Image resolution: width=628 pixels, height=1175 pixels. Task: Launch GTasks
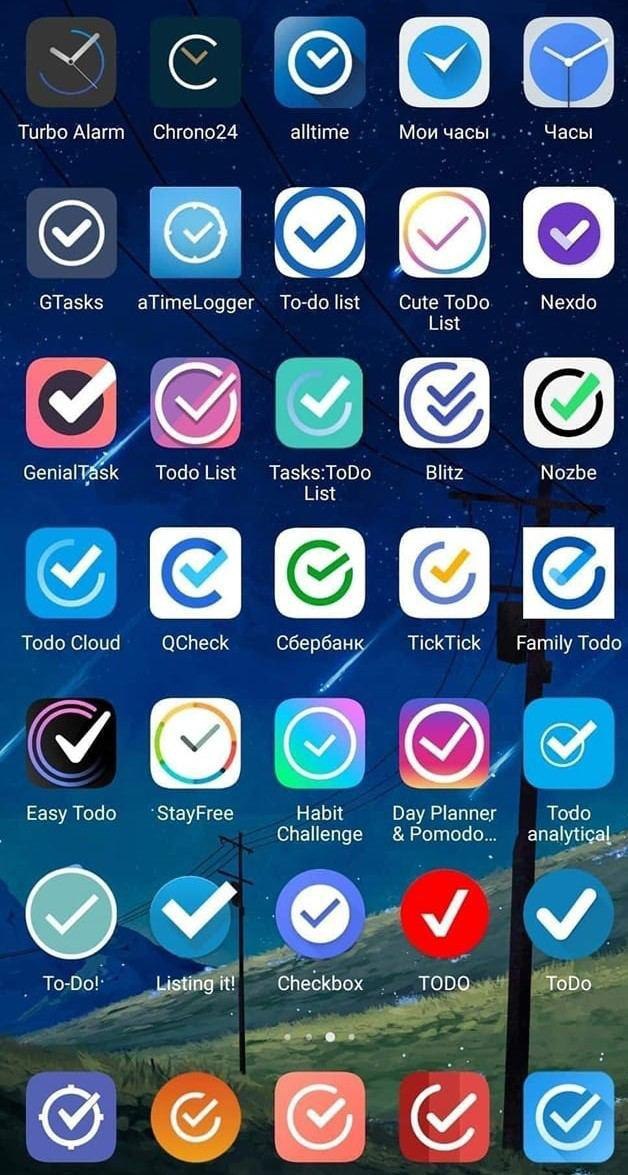71,232
